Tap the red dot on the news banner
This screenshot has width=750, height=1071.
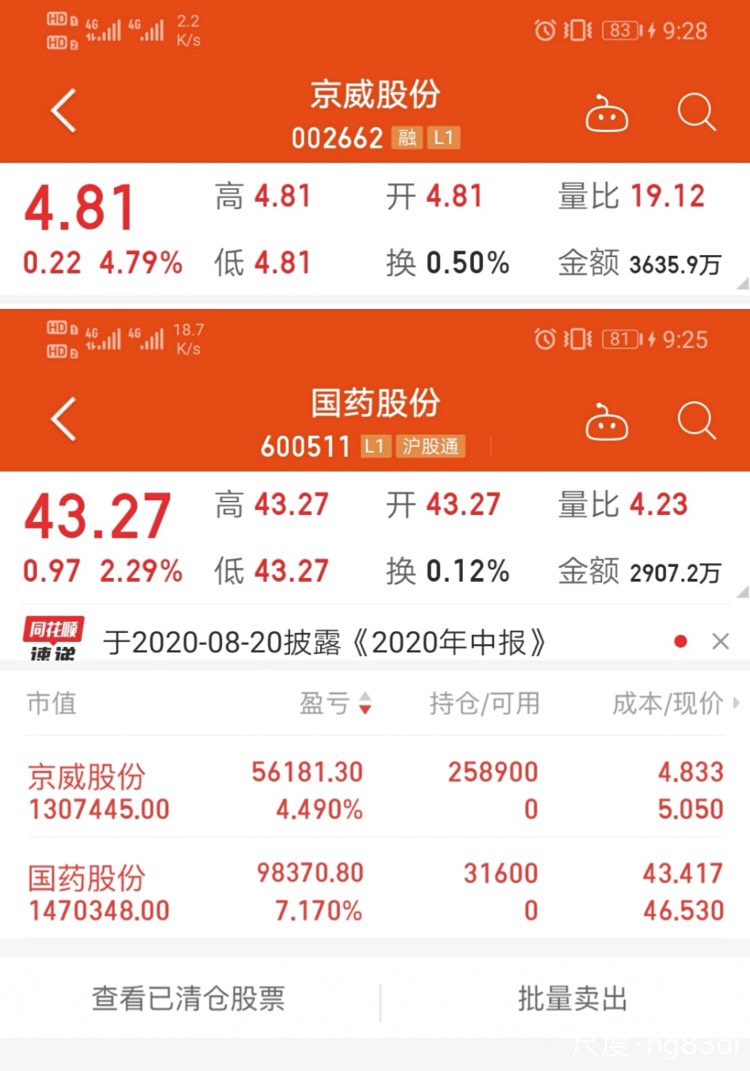(680, 641)
